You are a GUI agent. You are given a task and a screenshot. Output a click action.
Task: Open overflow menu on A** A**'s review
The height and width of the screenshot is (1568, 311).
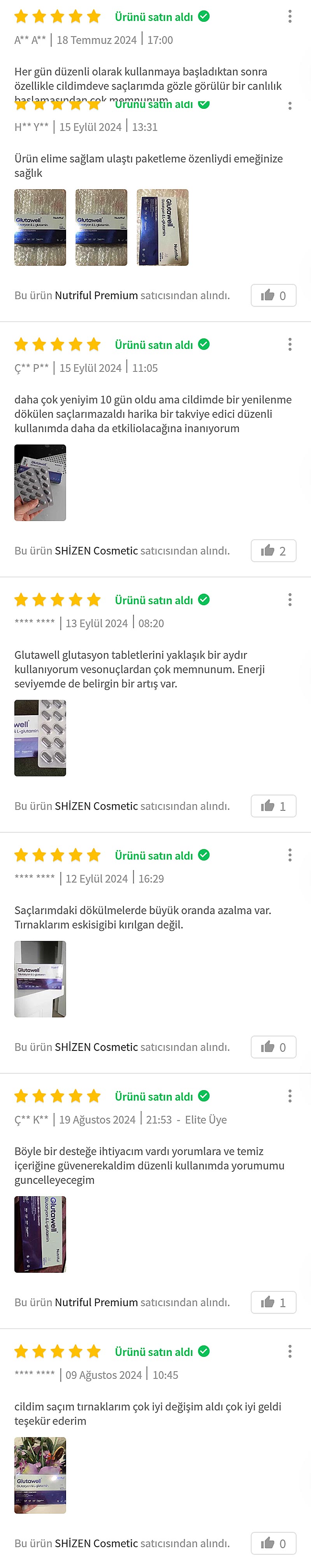click(x=290, y=16)
